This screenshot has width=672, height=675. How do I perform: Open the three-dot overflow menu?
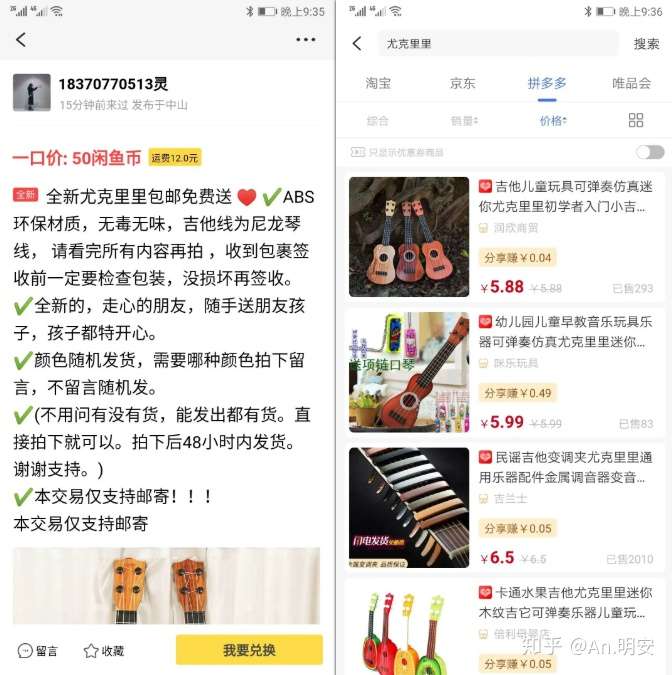[306, 40]
